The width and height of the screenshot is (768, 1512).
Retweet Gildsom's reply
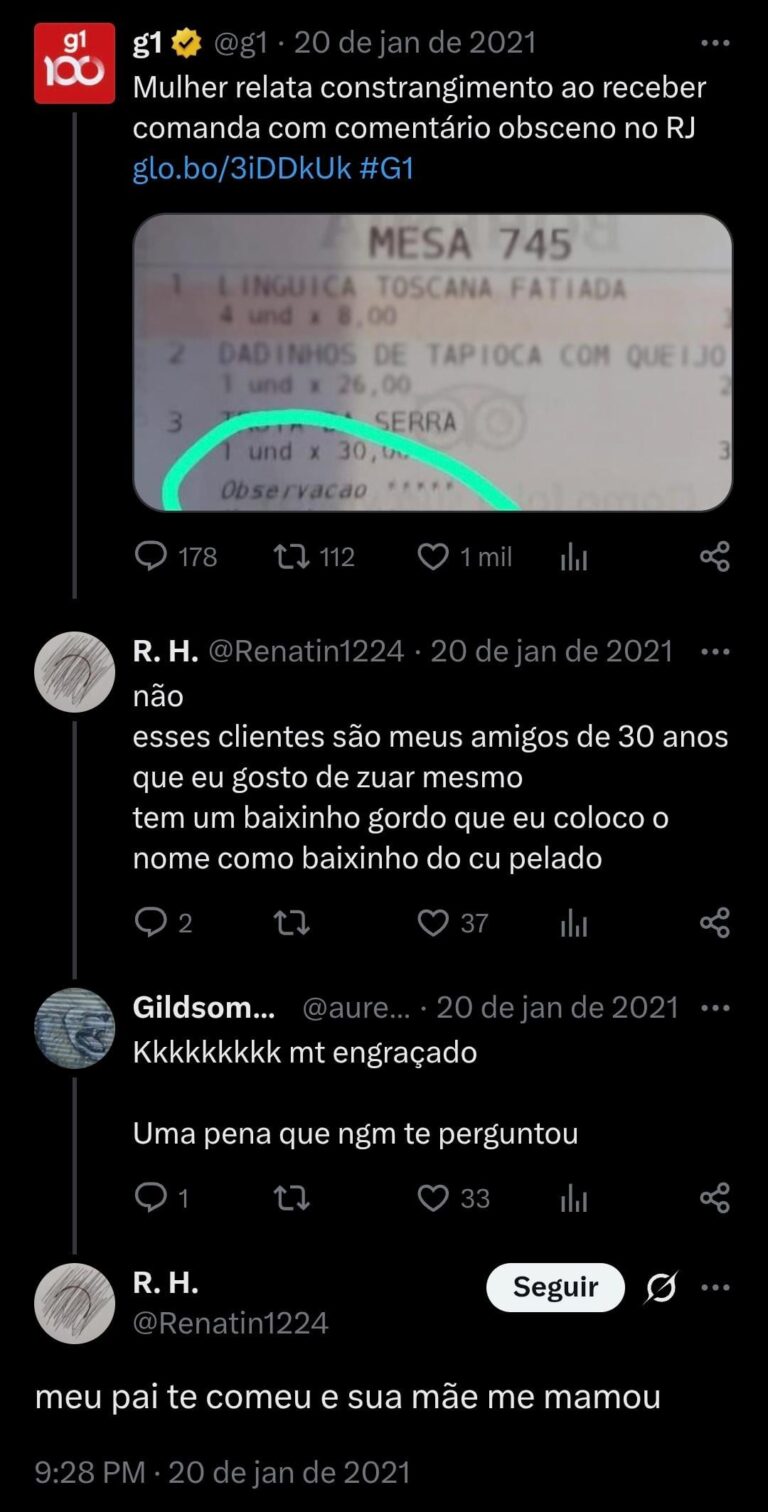tap(292, 1198)
